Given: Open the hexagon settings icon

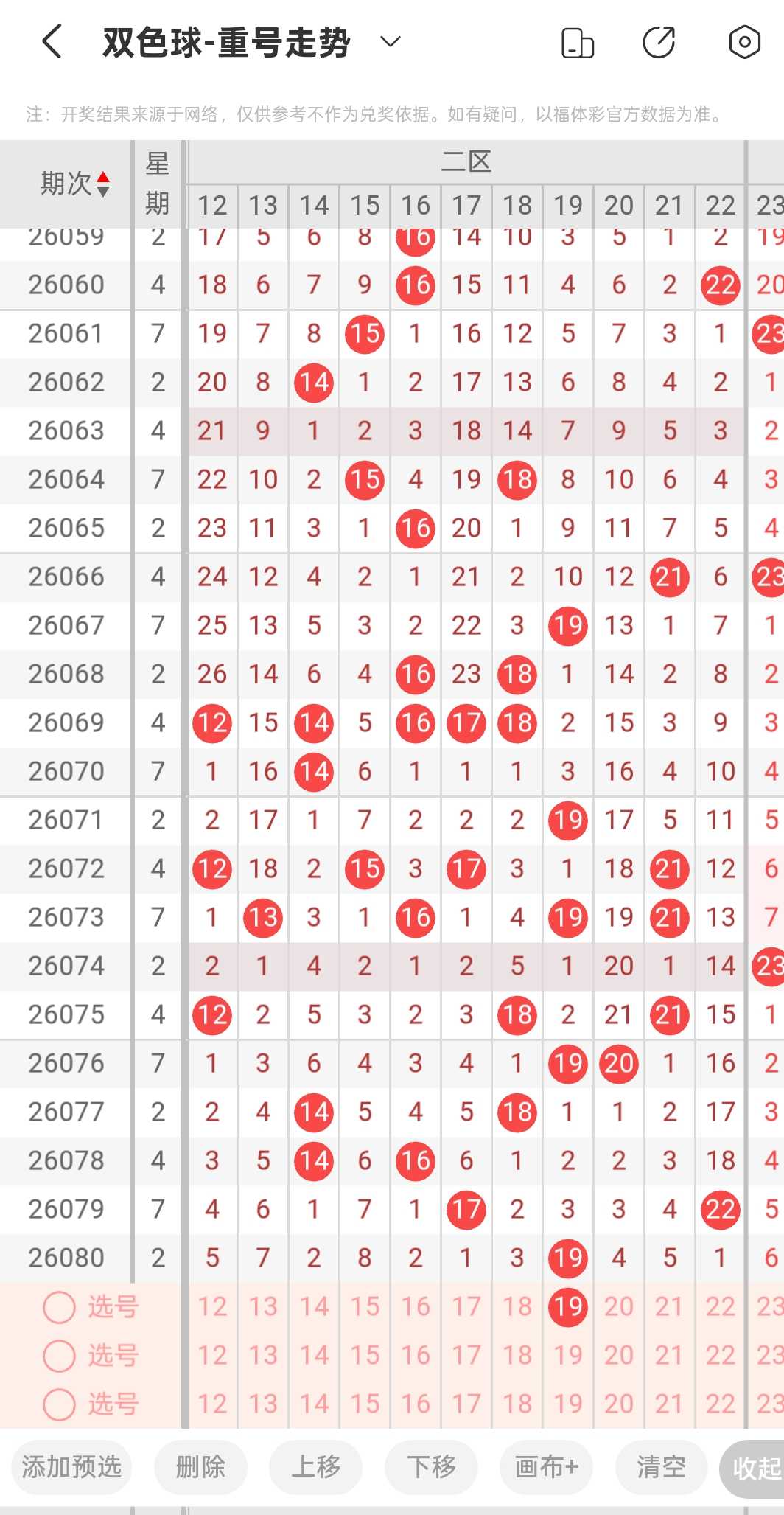Looking at the screenshot, I should click(x=744, y=42).
